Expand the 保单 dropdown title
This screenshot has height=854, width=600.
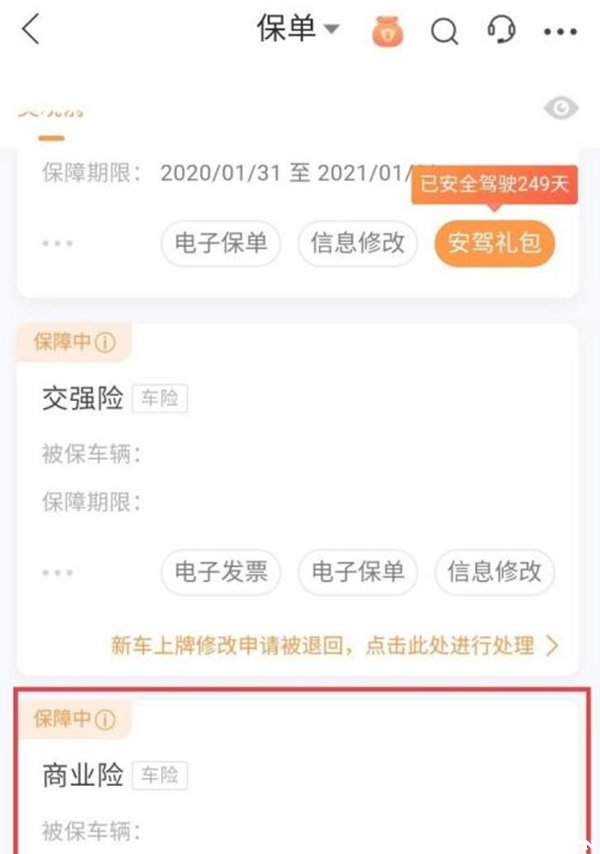pos(298,30)
